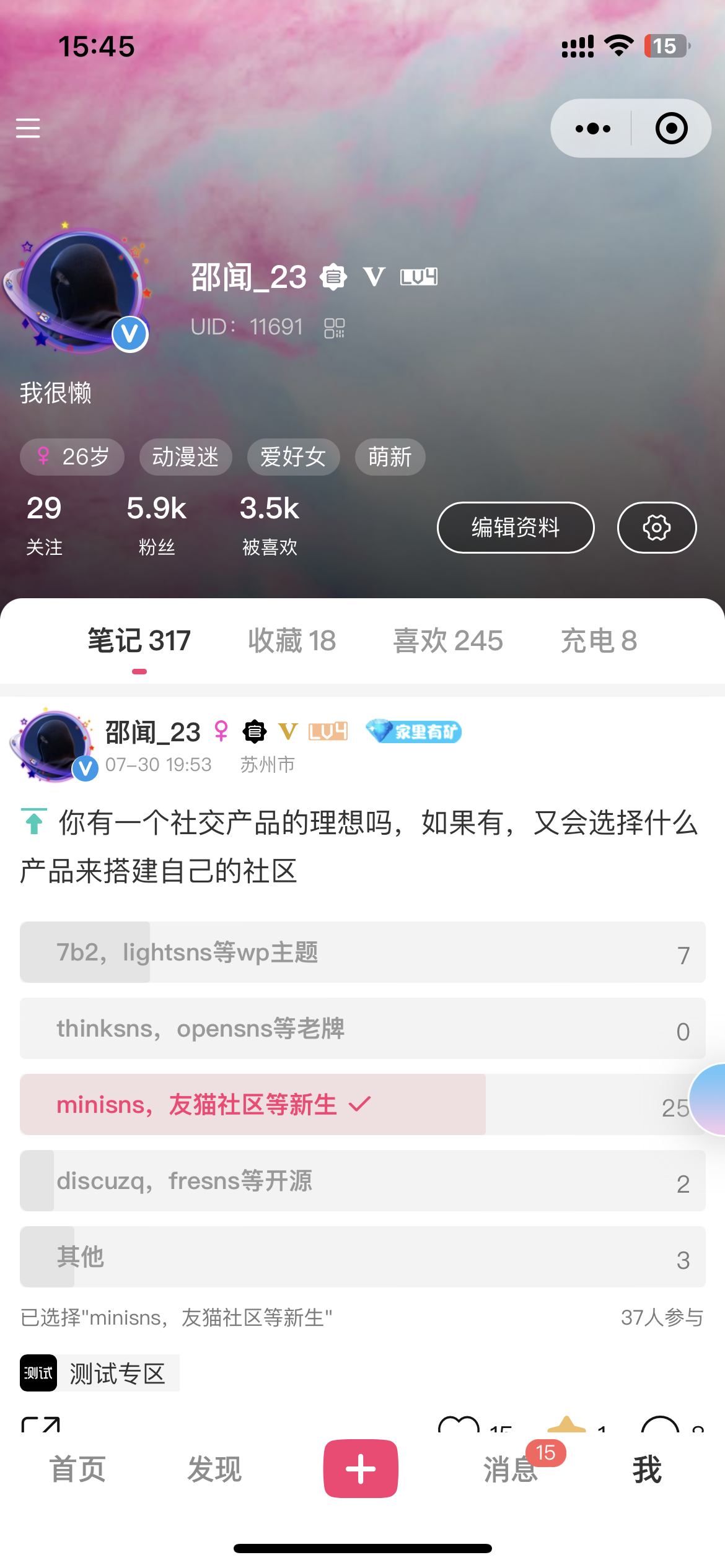
Task: Create a new post with the plus button
Action: click(x=361, y=1469)
